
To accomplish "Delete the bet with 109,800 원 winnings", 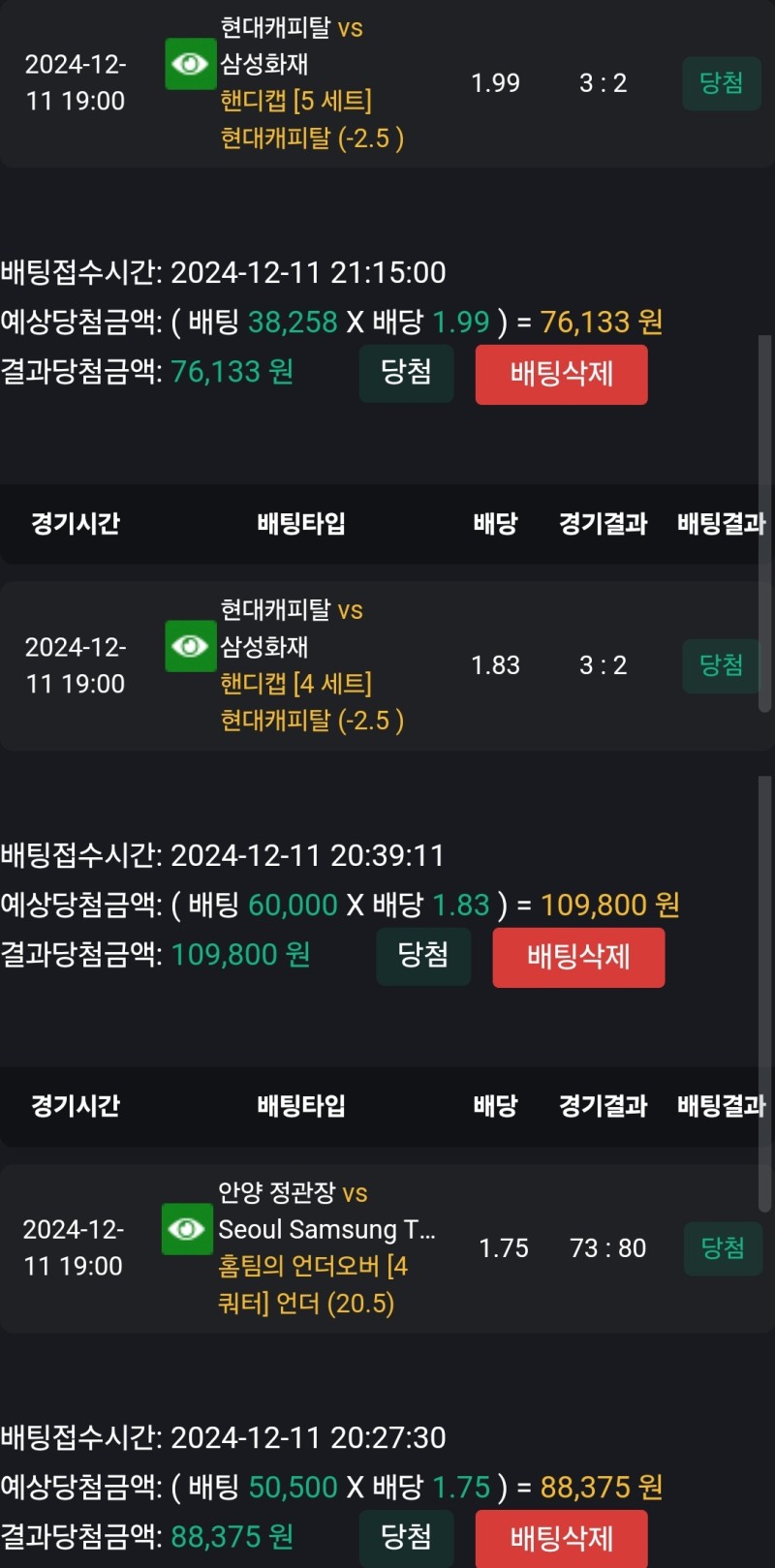I will click(x=578, y=957).
